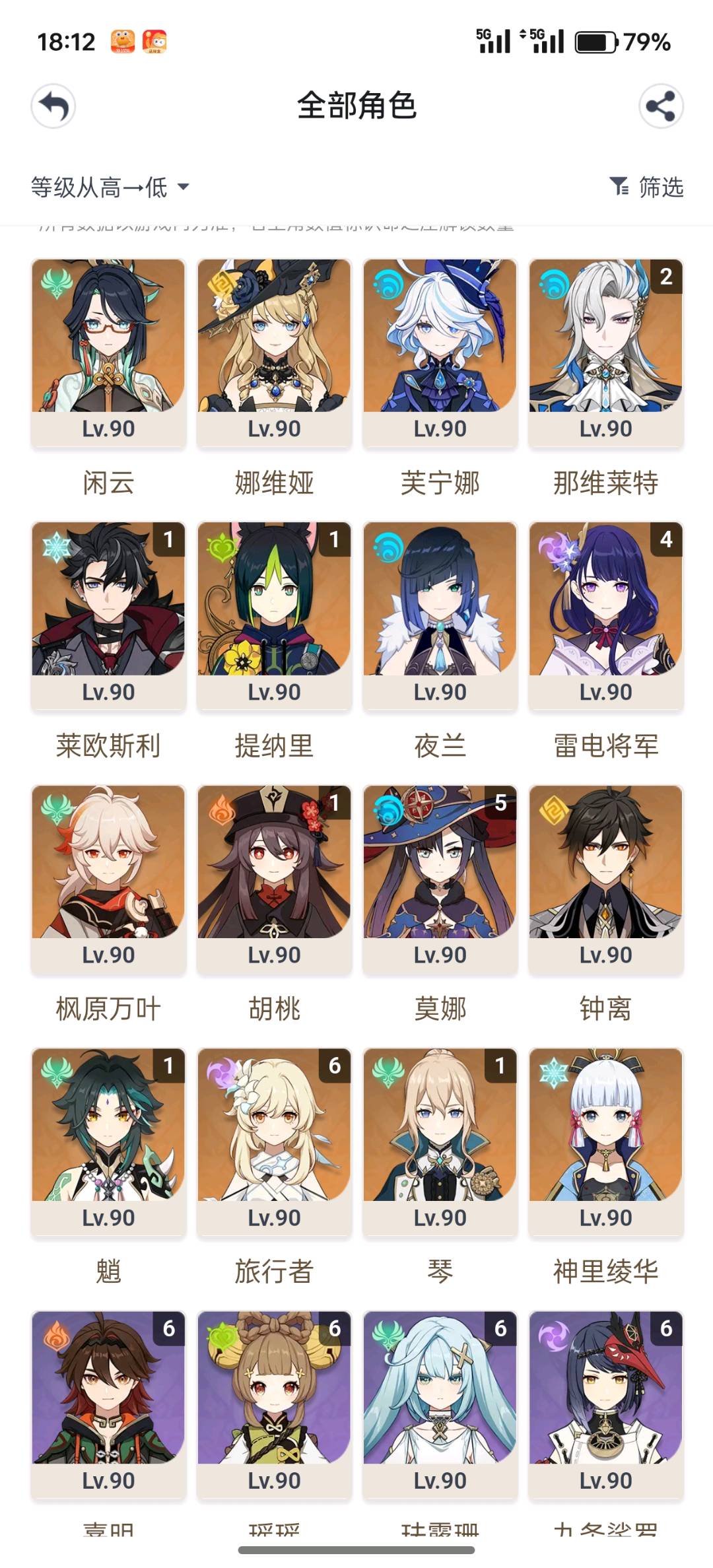The height and width of the screenshot is (1568, 713).
Task: Open character card 枫原万叶
Action: coord(108,879)
